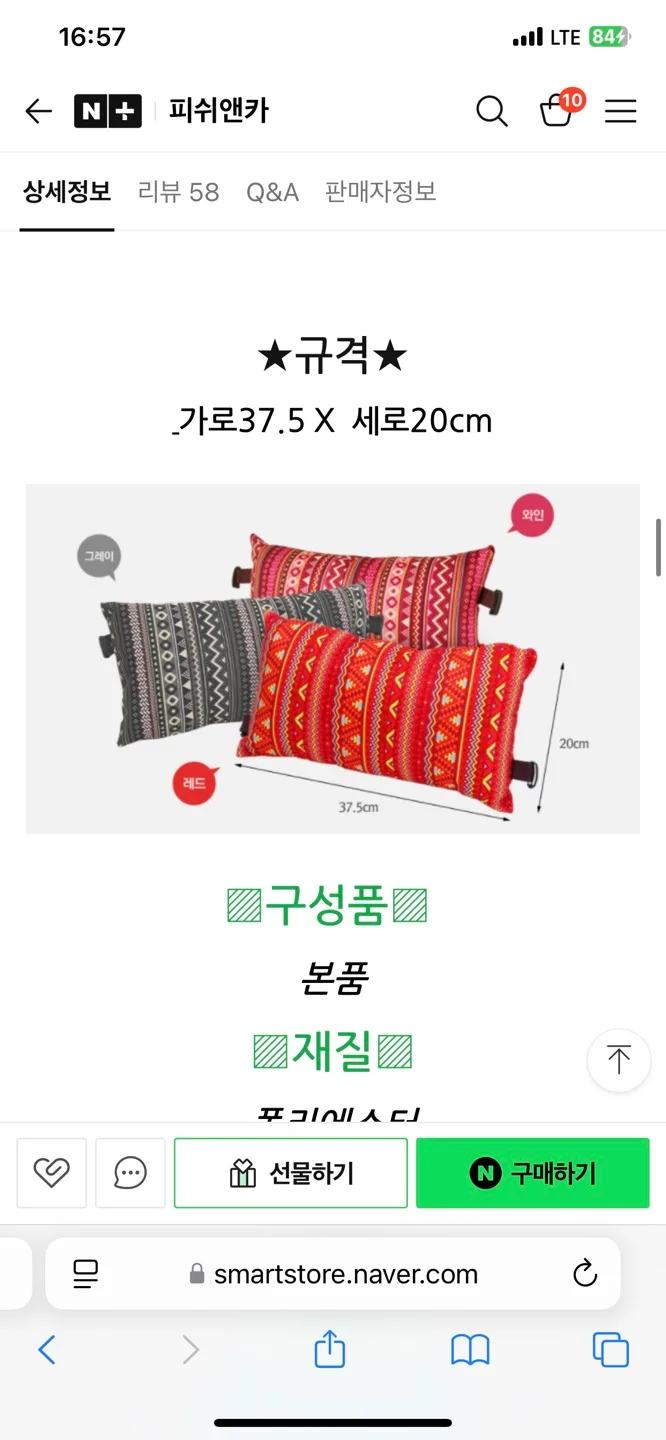Share this page from Safari toolbar
Image resolution: width=666 pixels, height=1440 pixels.
(x=329, y=1351)
